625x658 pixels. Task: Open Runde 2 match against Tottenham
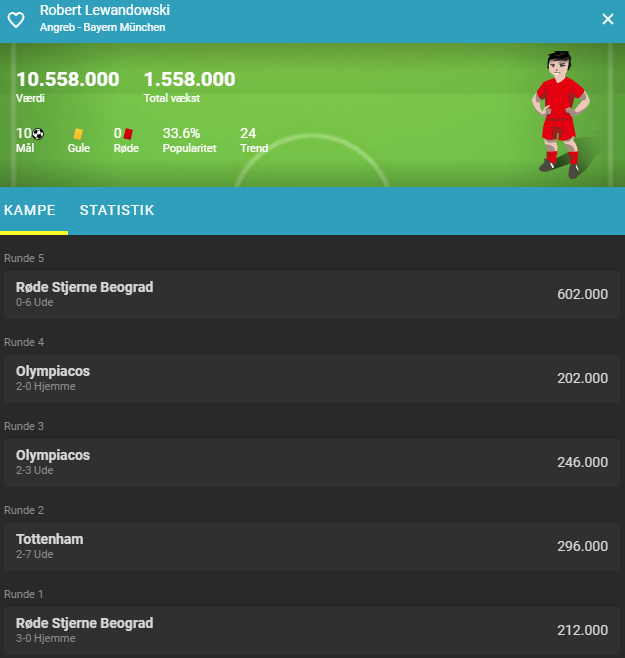pyautogui.click(x=312, y=546)
